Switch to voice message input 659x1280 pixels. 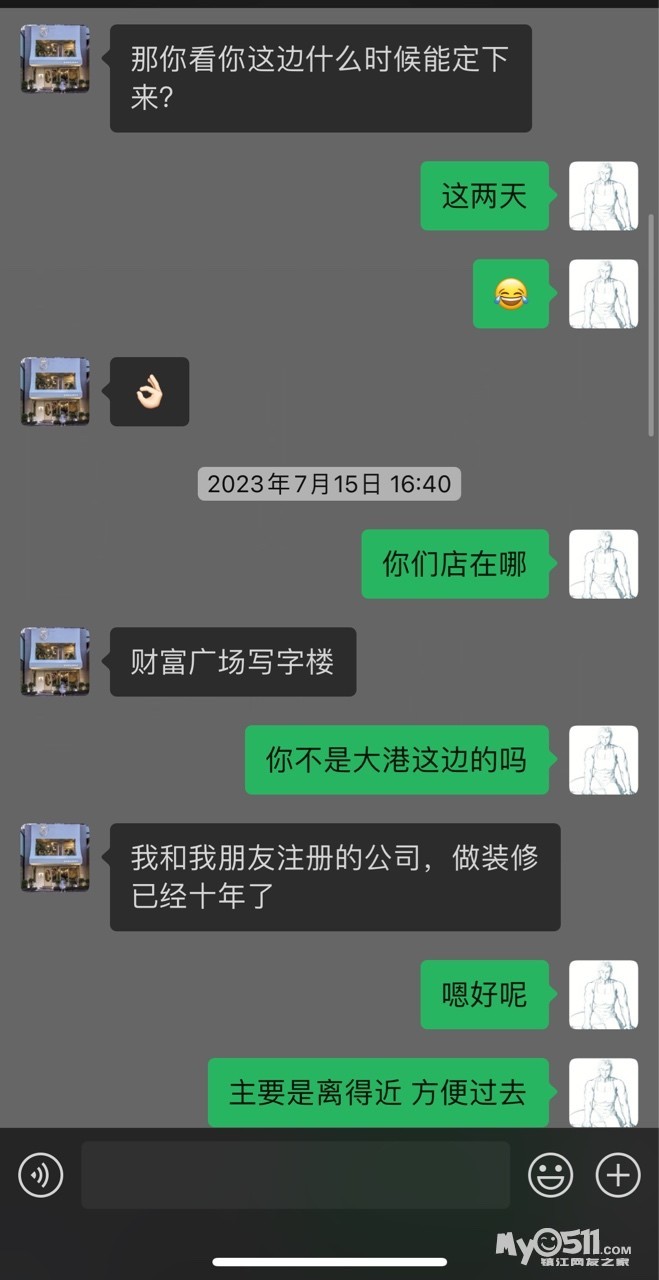click(x=40, y=1175)
